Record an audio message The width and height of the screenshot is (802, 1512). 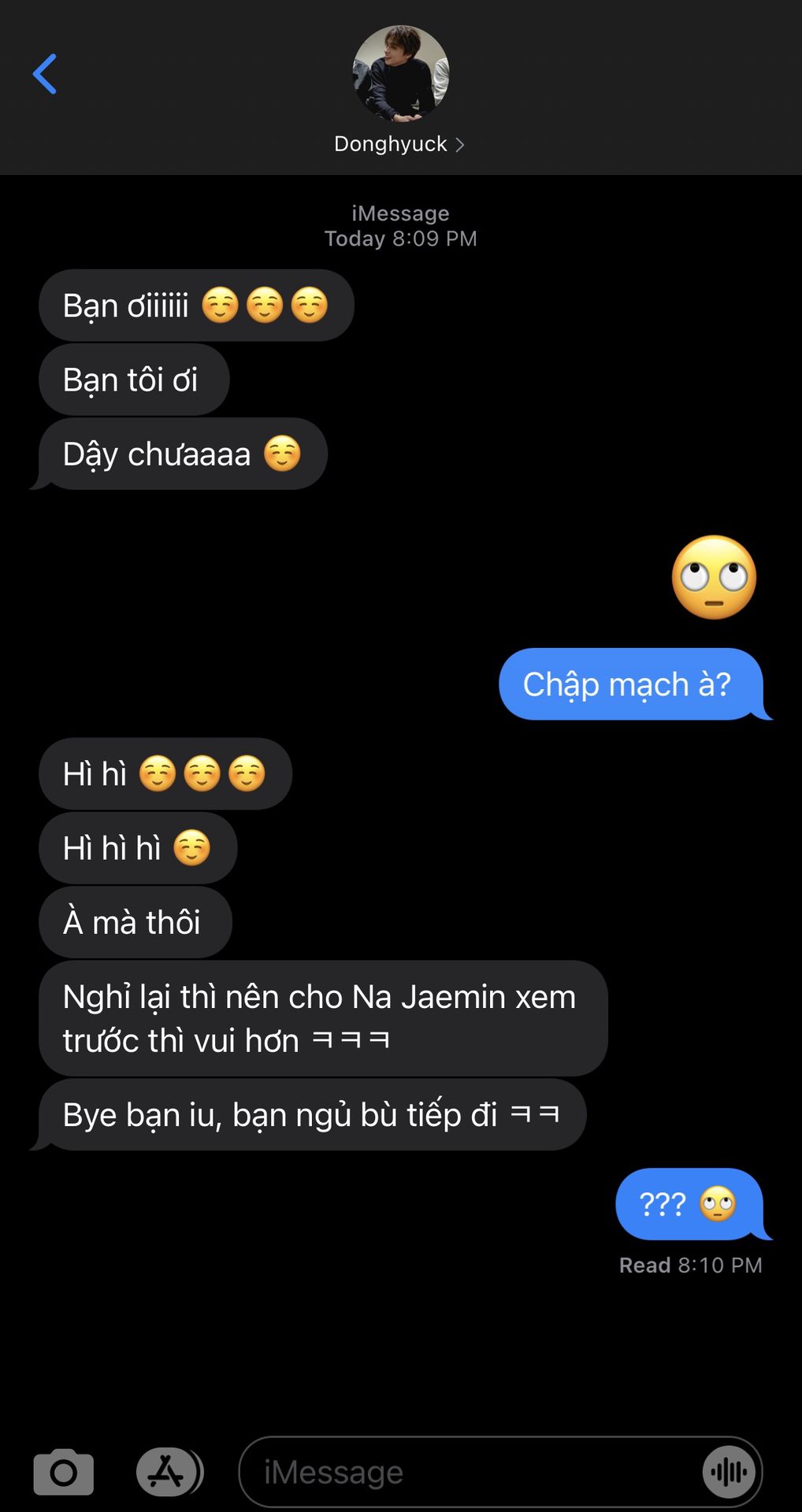[729, 1472]
